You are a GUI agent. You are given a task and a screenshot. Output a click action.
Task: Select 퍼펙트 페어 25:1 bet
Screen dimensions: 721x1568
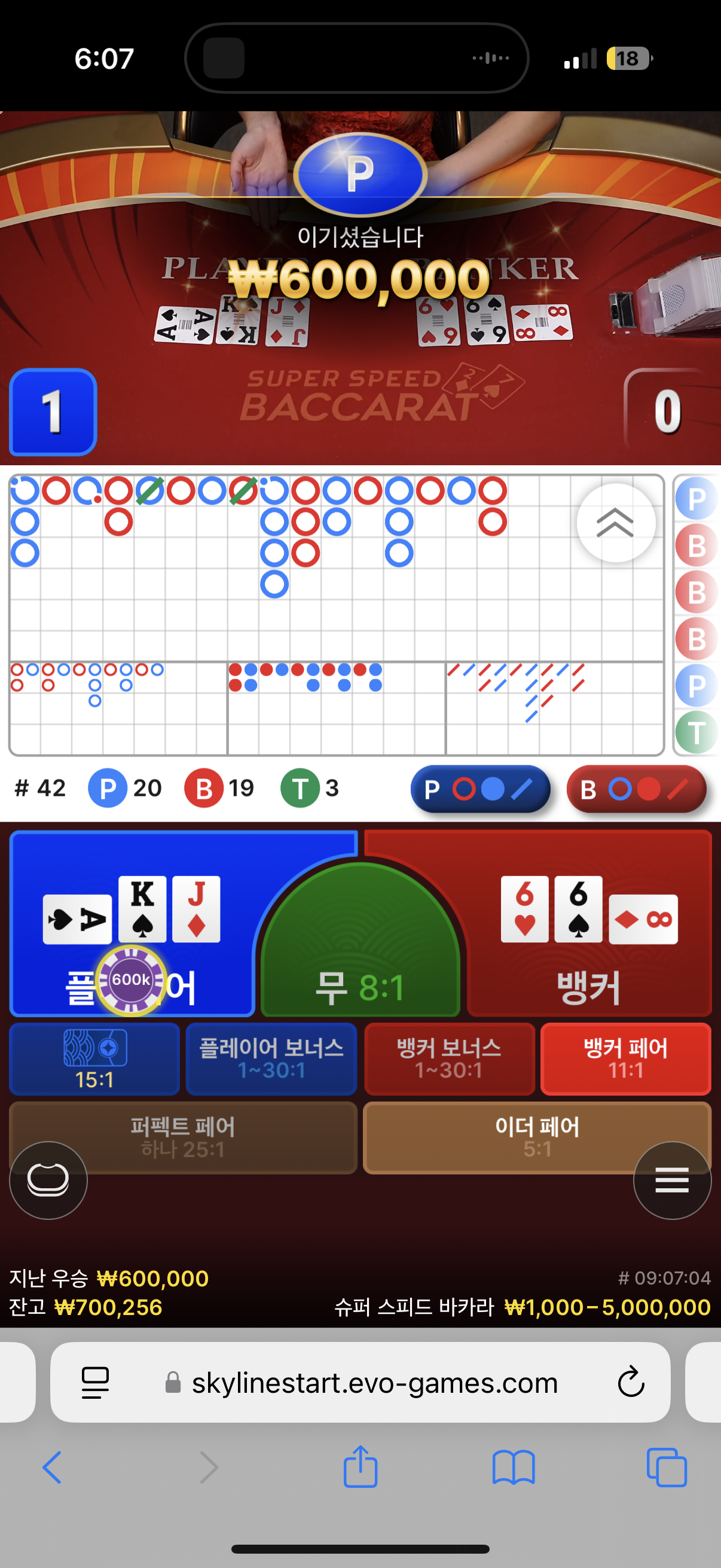[182, 1136]
